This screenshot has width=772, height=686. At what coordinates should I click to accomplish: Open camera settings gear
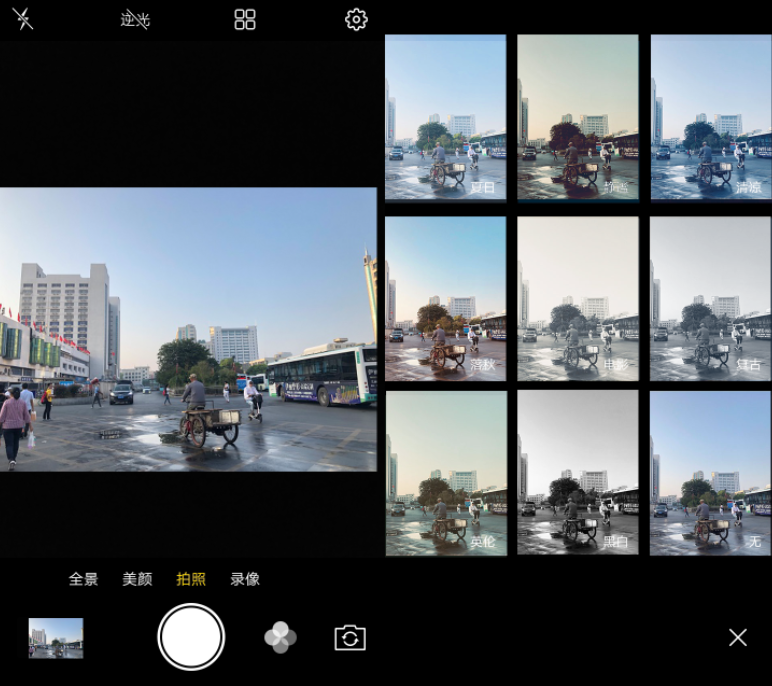pyautogui.click(x=356, y=19)
